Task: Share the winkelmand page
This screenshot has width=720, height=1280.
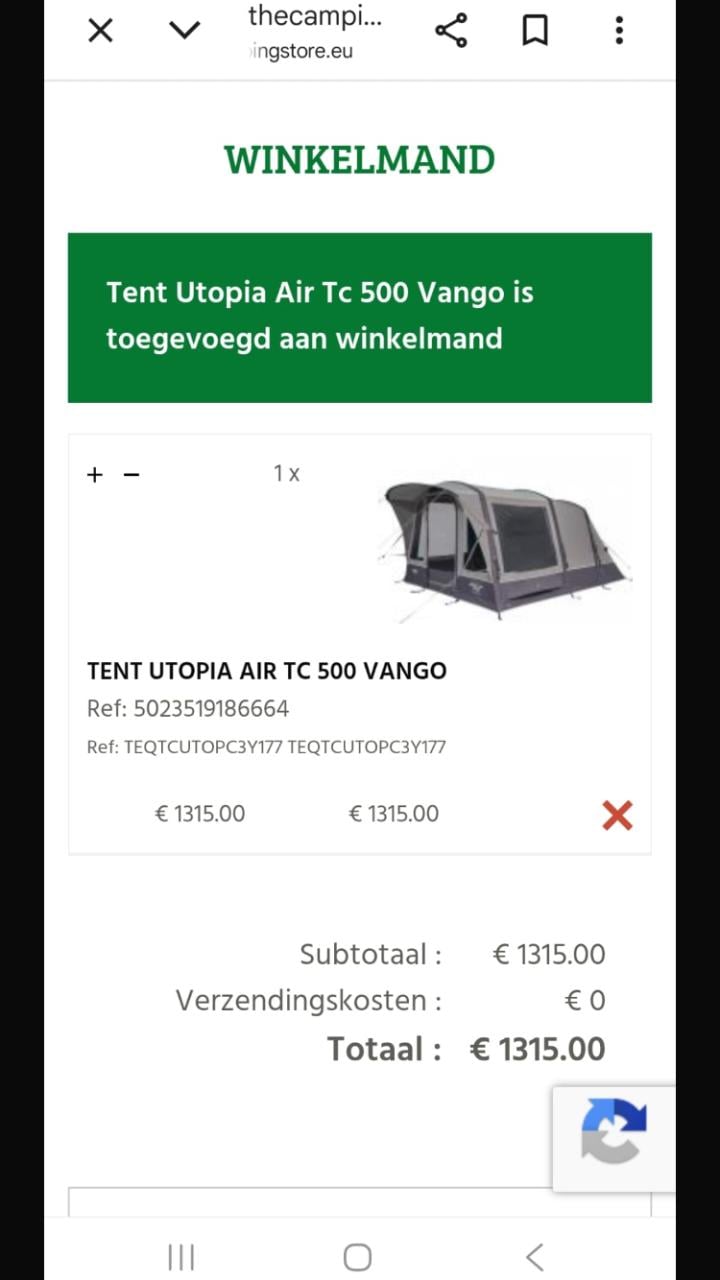Action: click(x=451, y=30)
